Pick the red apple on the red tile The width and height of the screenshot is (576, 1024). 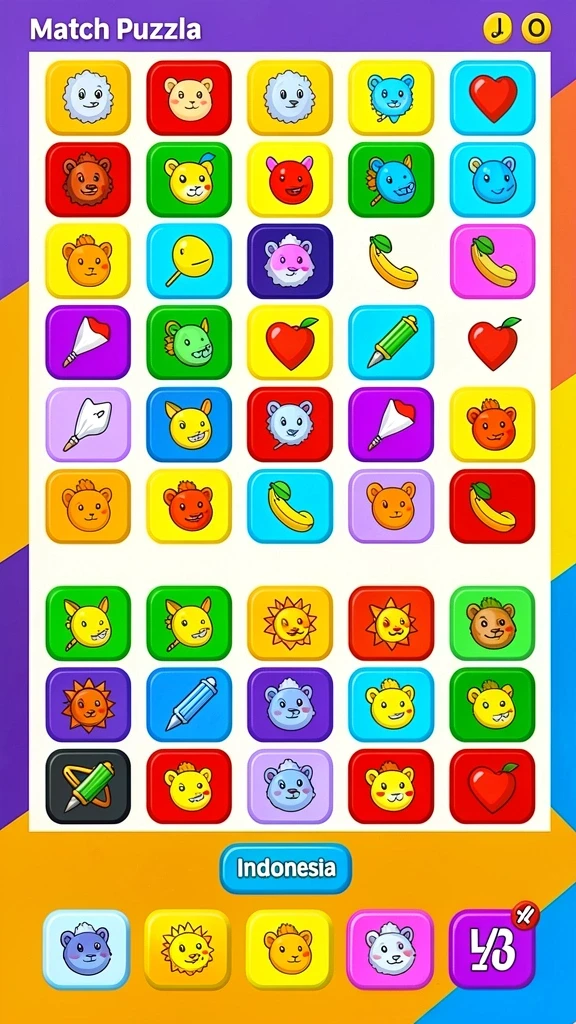coord(492,786)
